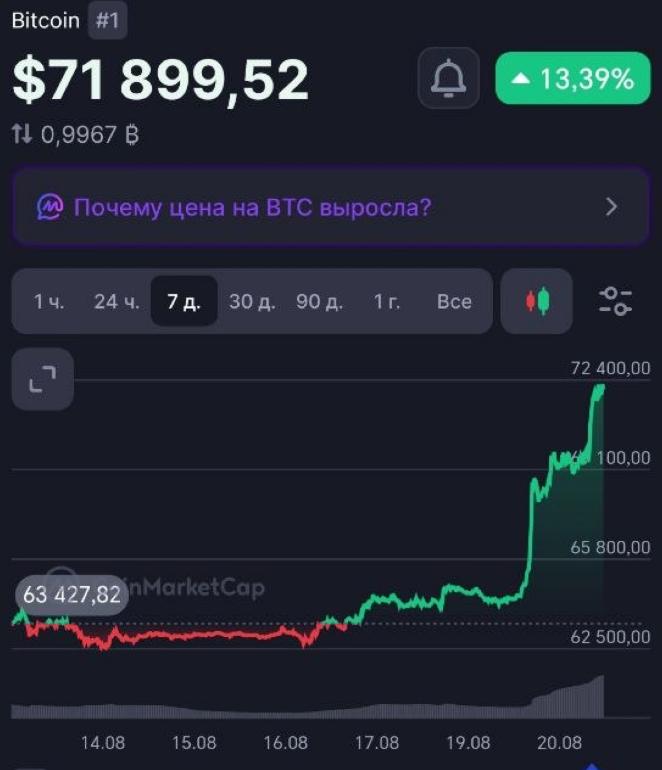The height and width of the screenshot is (770, 662).
Task: Expand chart to fullscreen
Action: [x=43, y=379]
